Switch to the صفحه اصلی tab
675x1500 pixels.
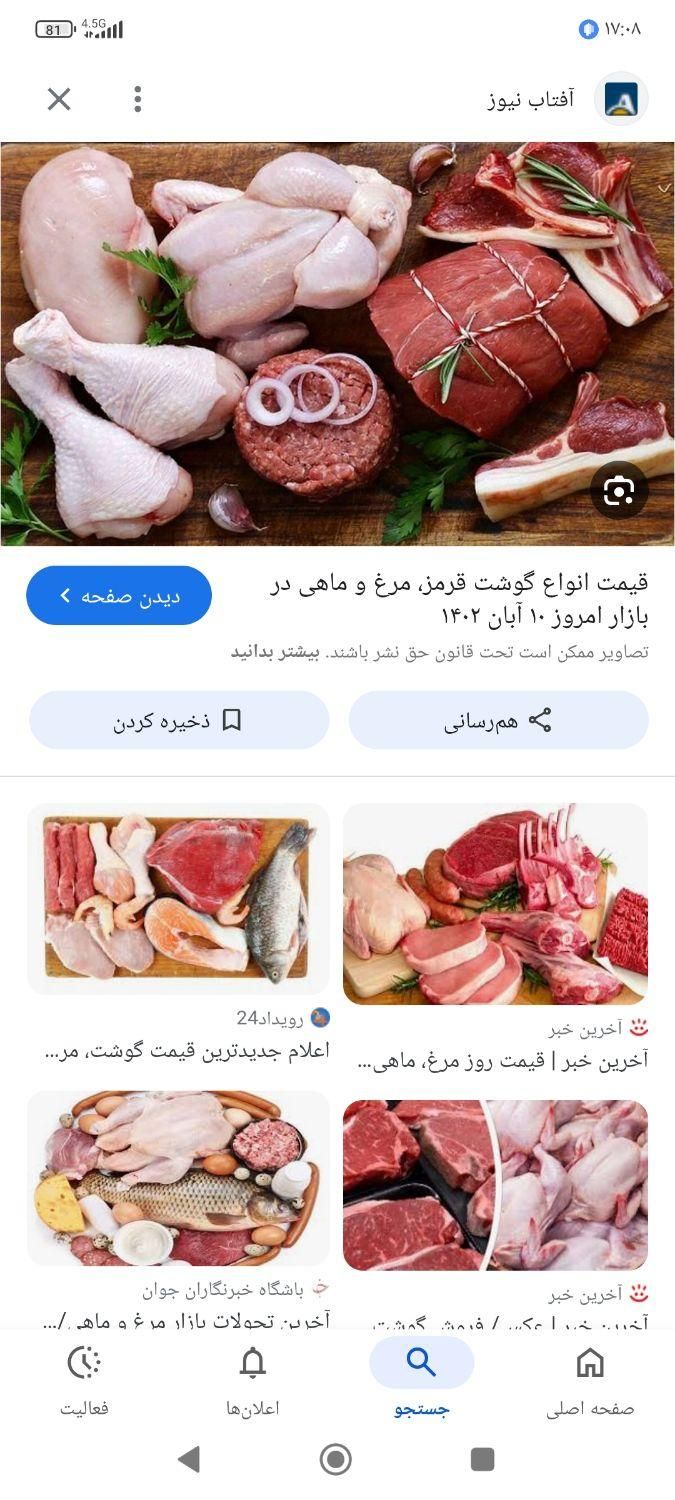[590, 1380]
